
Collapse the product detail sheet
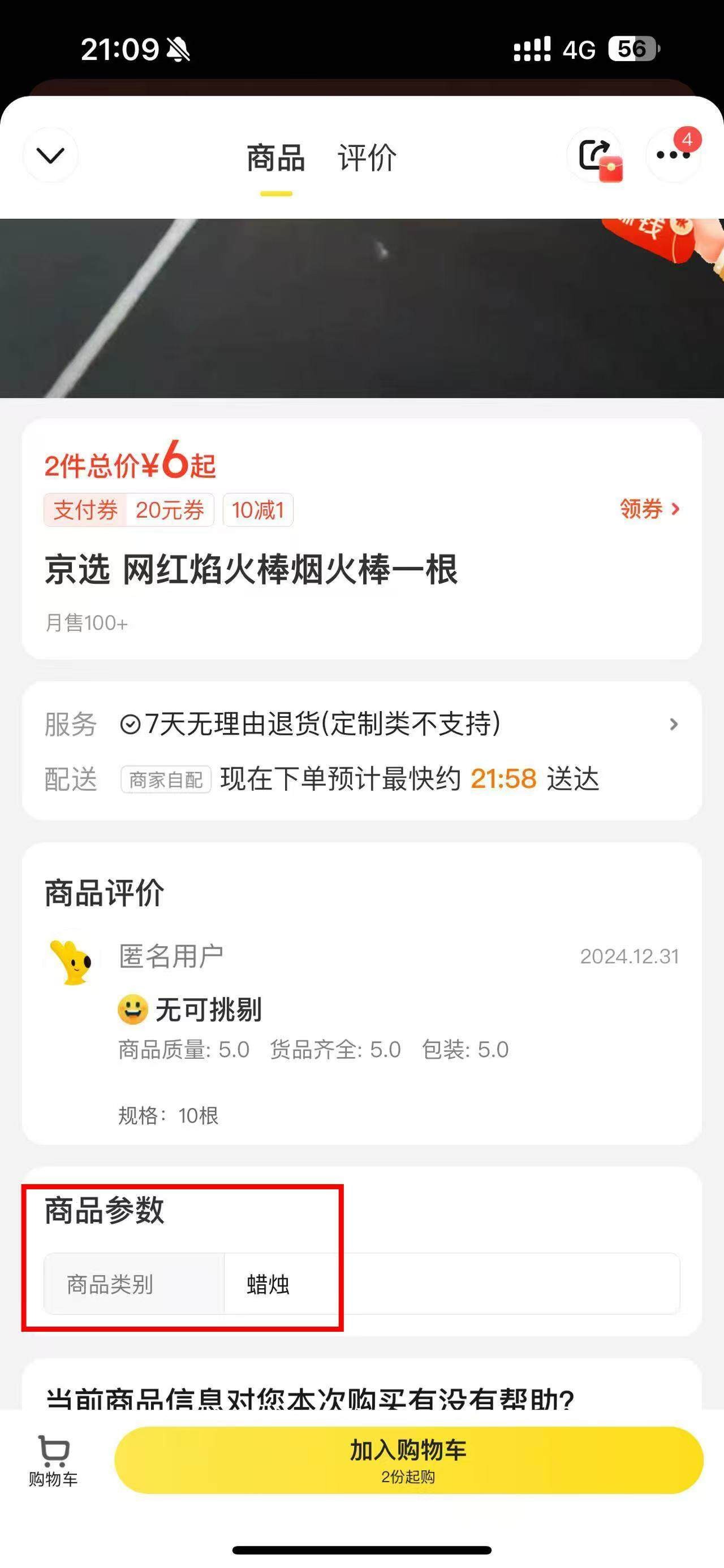[x=50, y=155]
